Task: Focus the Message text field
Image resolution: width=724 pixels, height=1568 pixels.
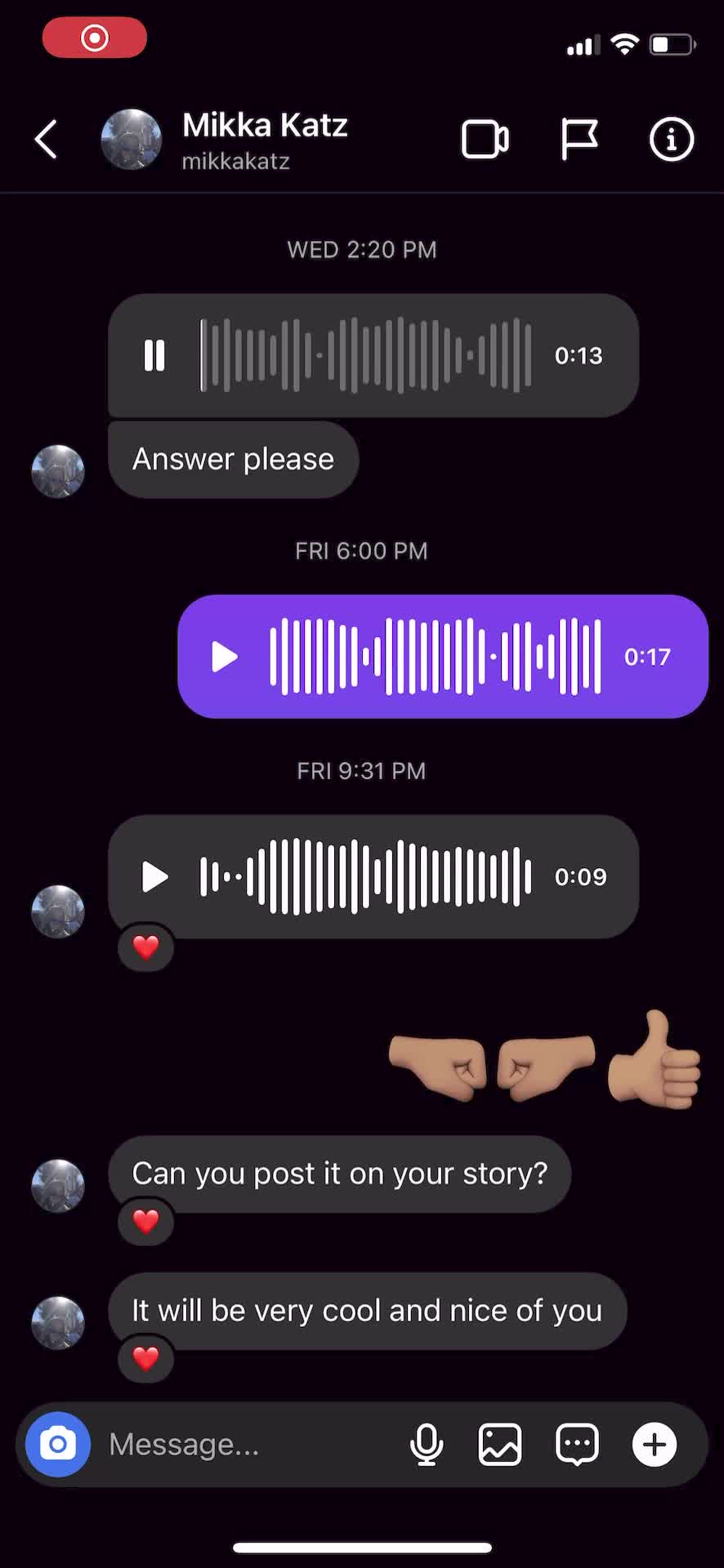Action: click(245, 1444)
